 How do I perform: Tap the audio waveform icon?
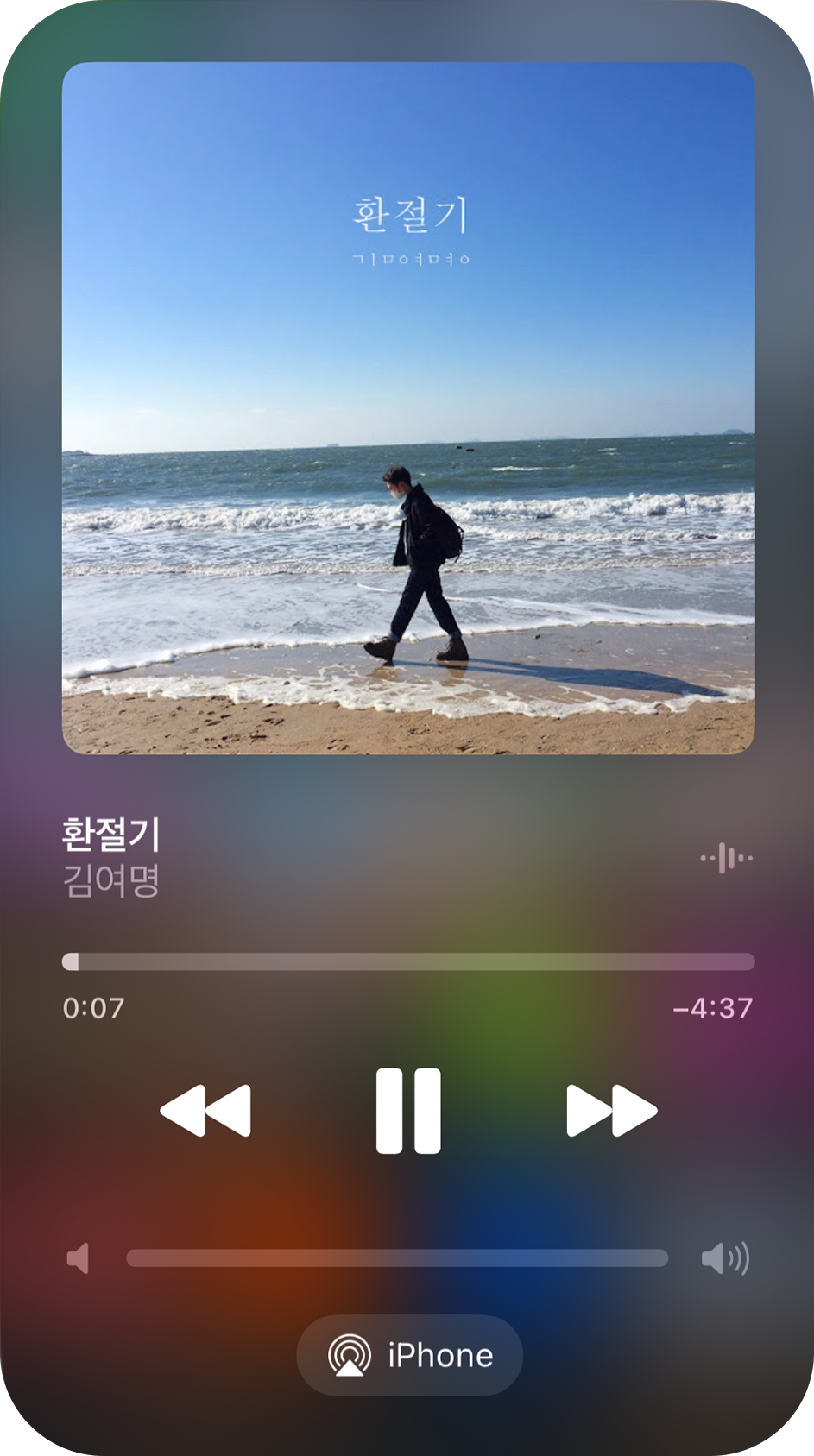tap(726, 858)
